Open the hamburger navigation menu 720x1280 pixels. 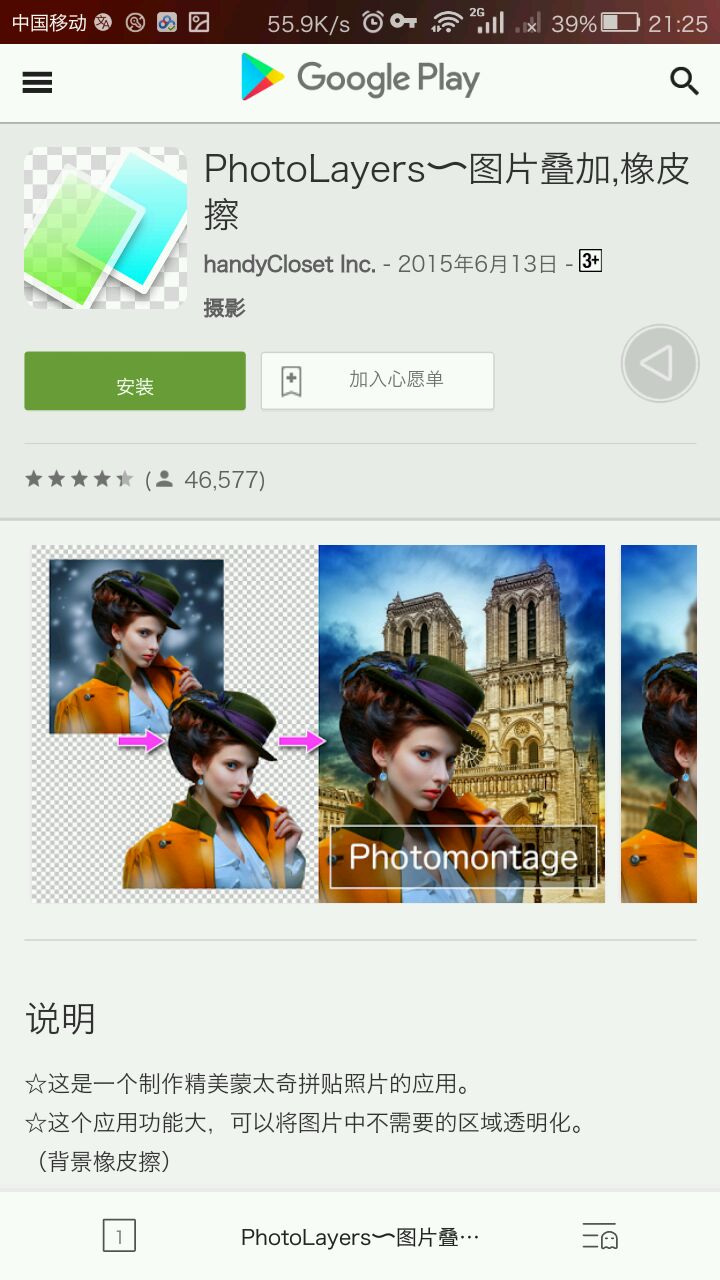pos(37,83)
